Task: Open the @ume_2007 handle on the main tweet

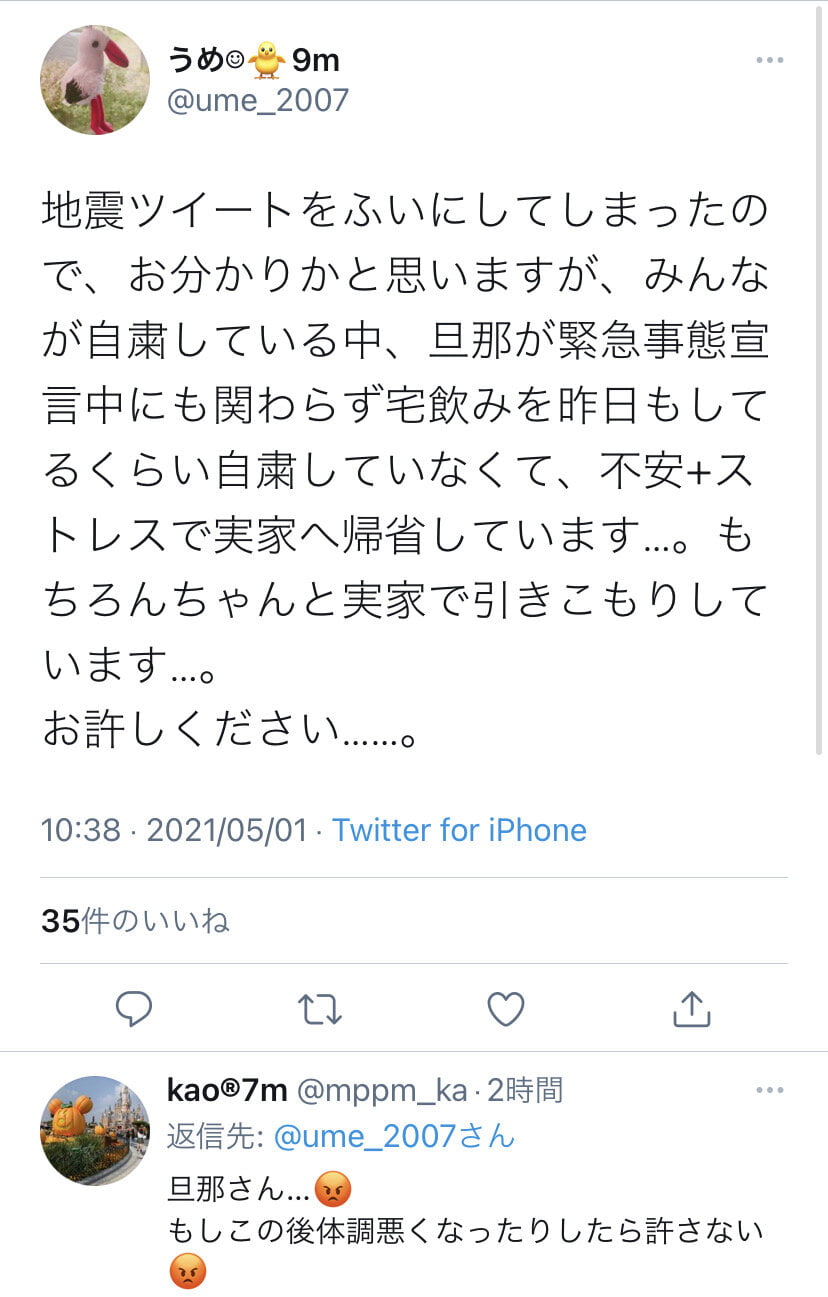Action: [x=258, y=100]
